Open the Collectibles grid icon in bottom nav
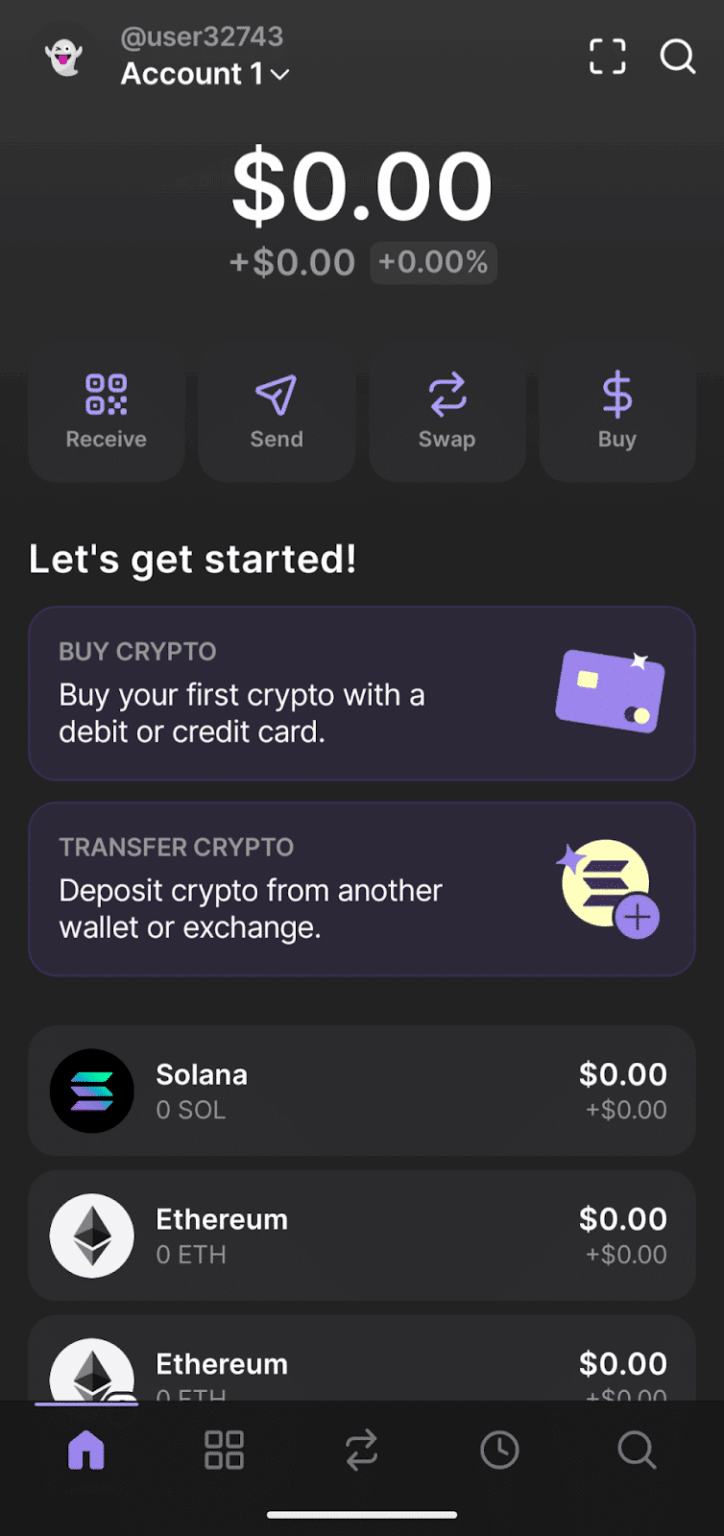The height and width of the screenshot is (1536, 724). (x=224, y=1448)
